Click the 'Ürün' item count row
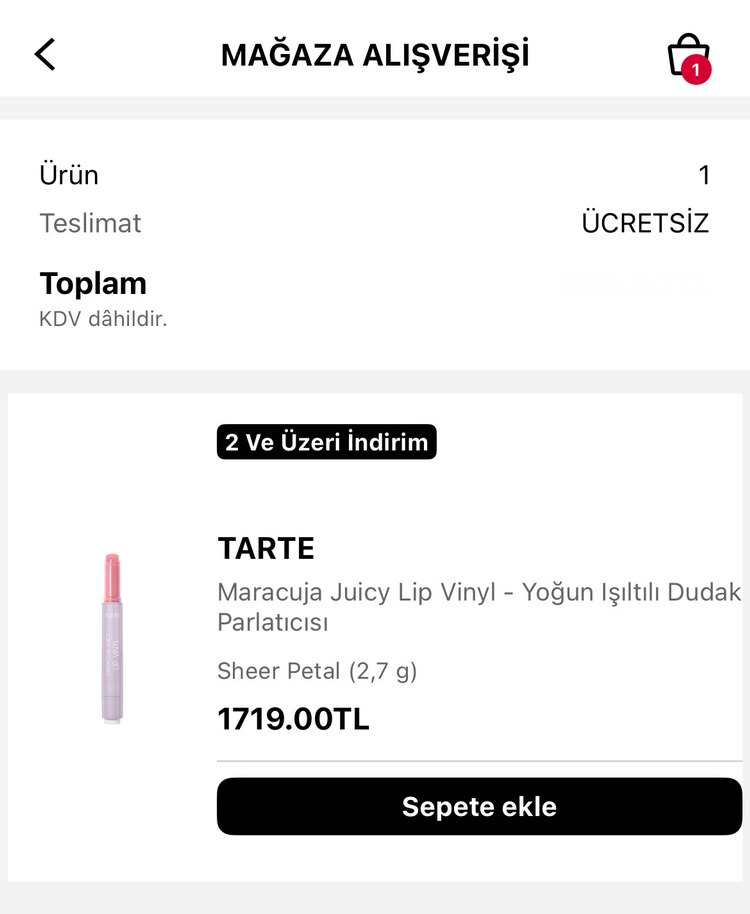 tap(68, 174)
